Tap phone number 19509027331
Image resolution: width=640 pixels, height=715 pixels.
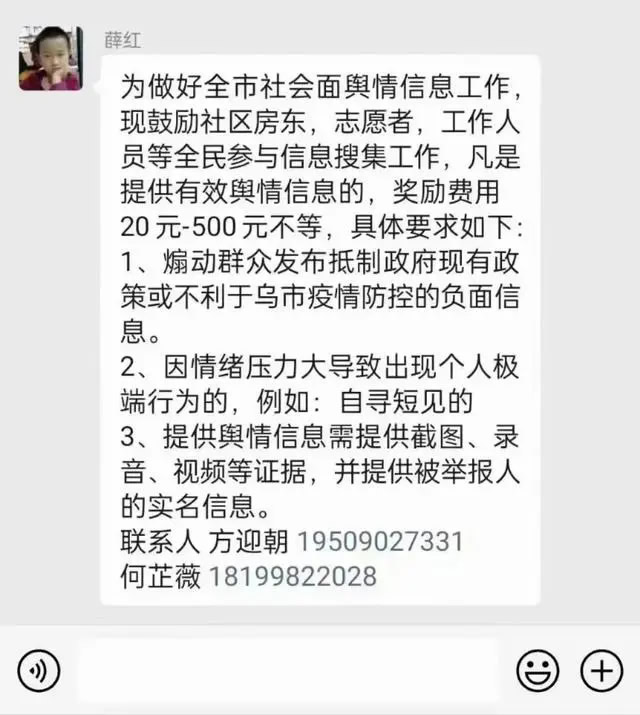380,542
